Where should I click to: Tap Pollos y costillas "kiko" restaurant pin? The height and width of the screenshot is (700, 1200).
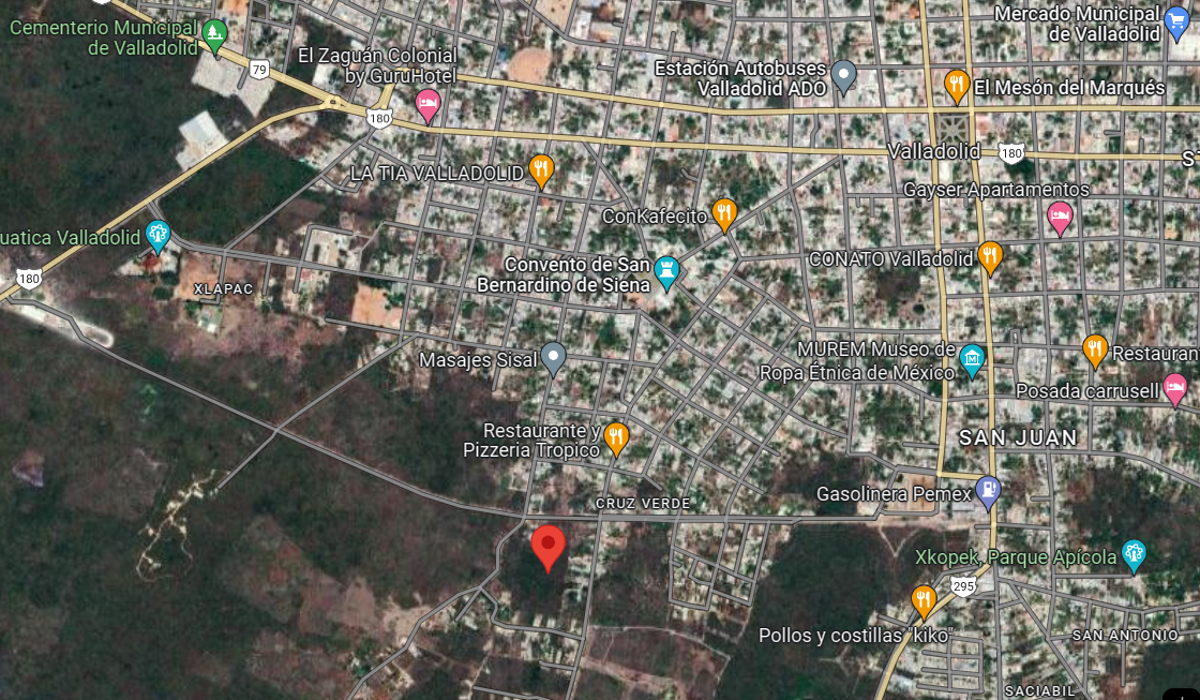pyautogui.click(x=923, y=602)
